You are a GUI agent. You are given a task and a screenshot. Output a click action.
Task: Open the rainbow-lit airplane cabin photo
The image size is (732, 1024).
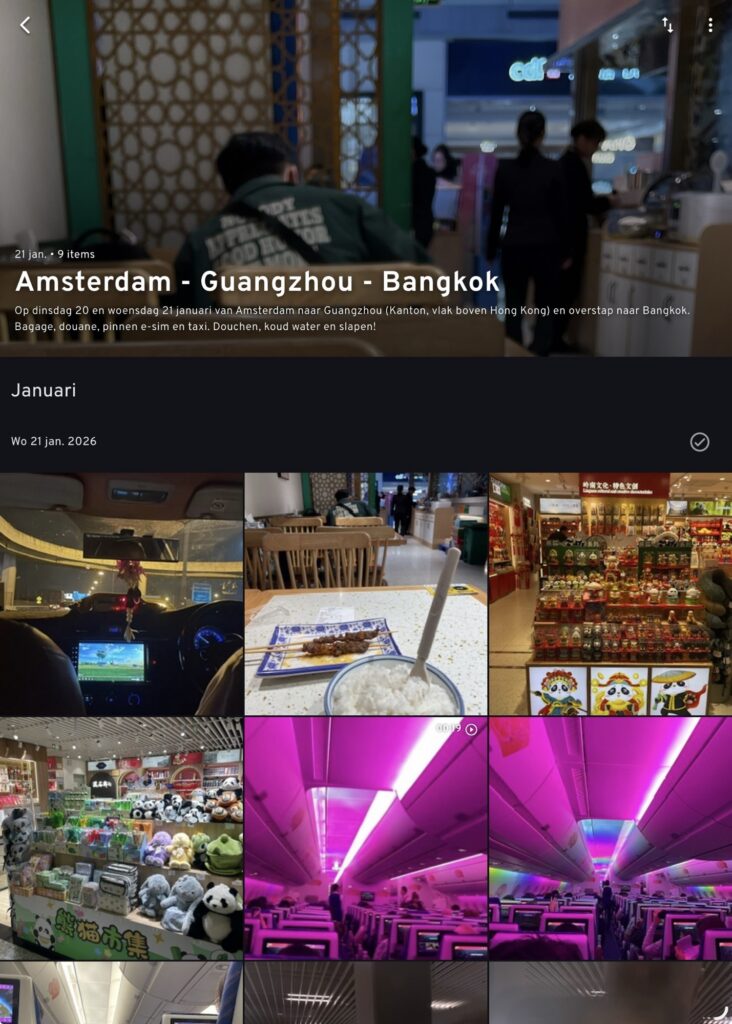[610, 838]
